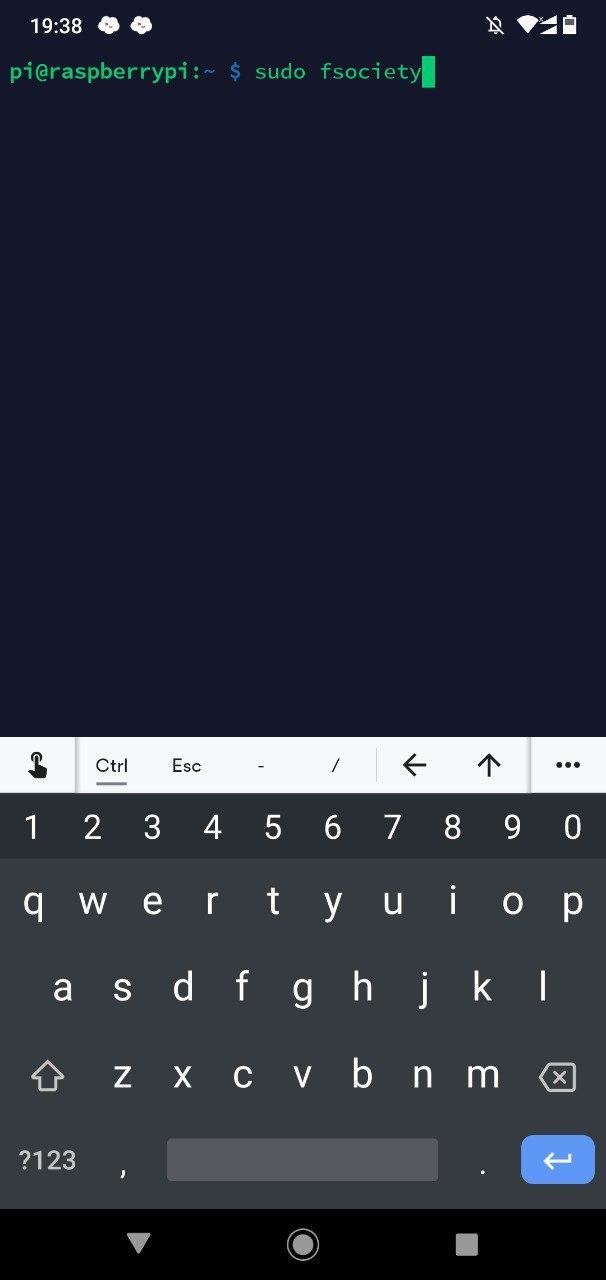Toggle the Ctrl modifier key

(111, 766)
